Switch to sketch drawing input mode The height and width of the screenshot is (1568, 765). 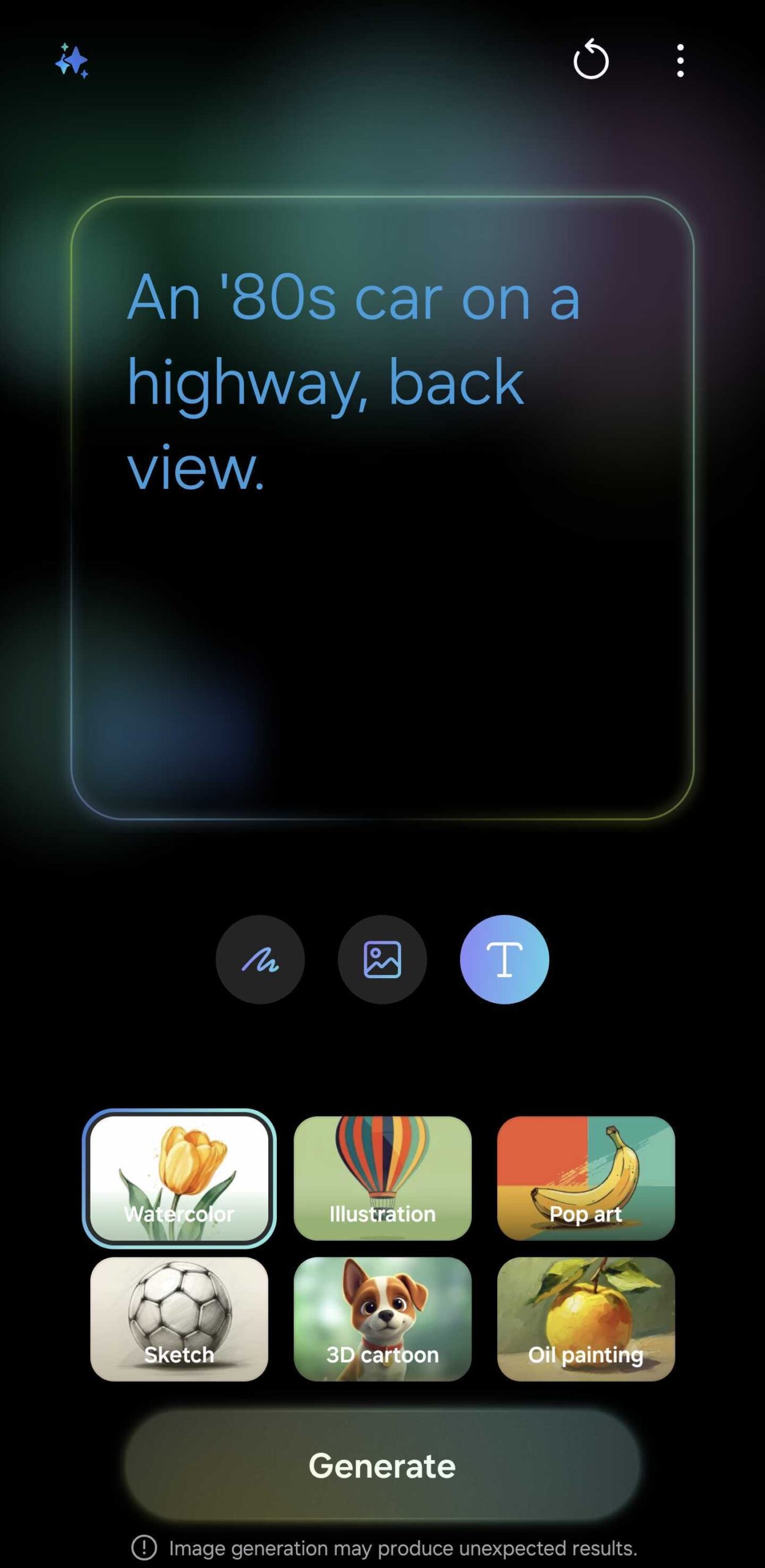260,959
